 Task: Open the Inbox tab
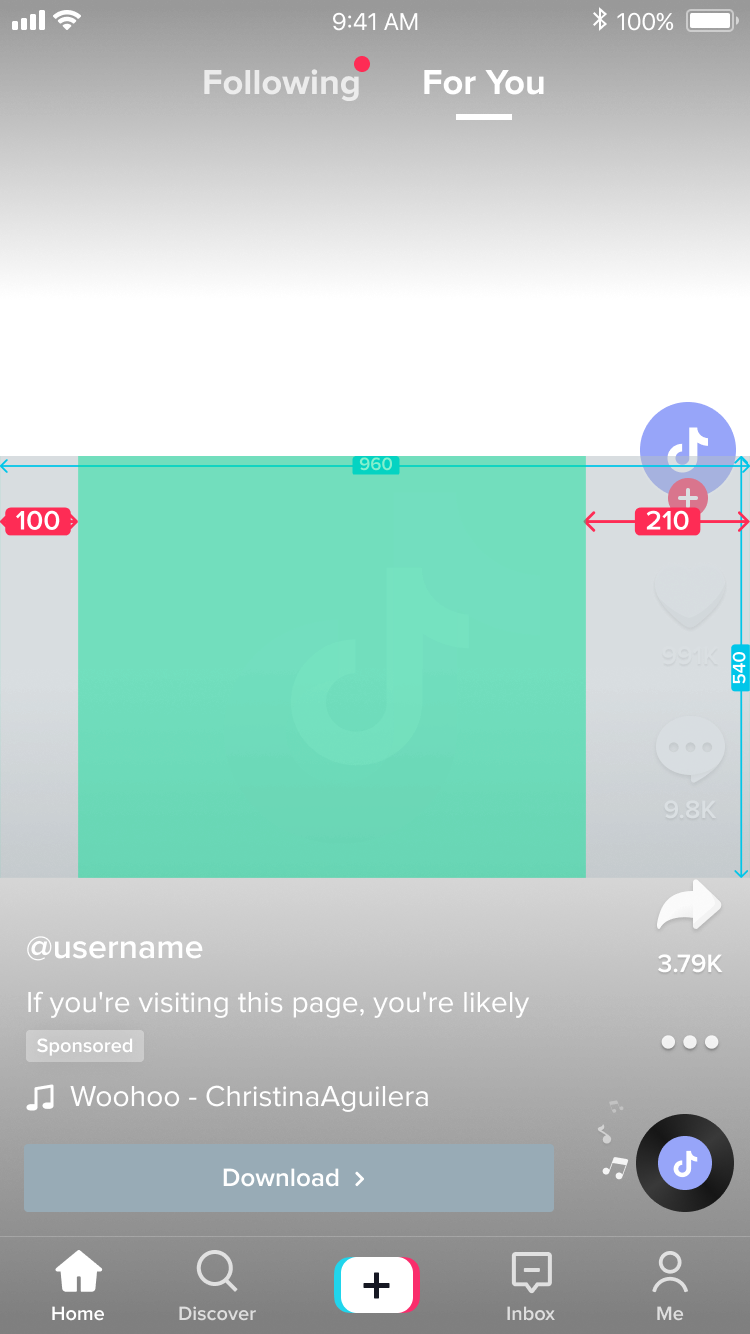[x=530, y=1287]
